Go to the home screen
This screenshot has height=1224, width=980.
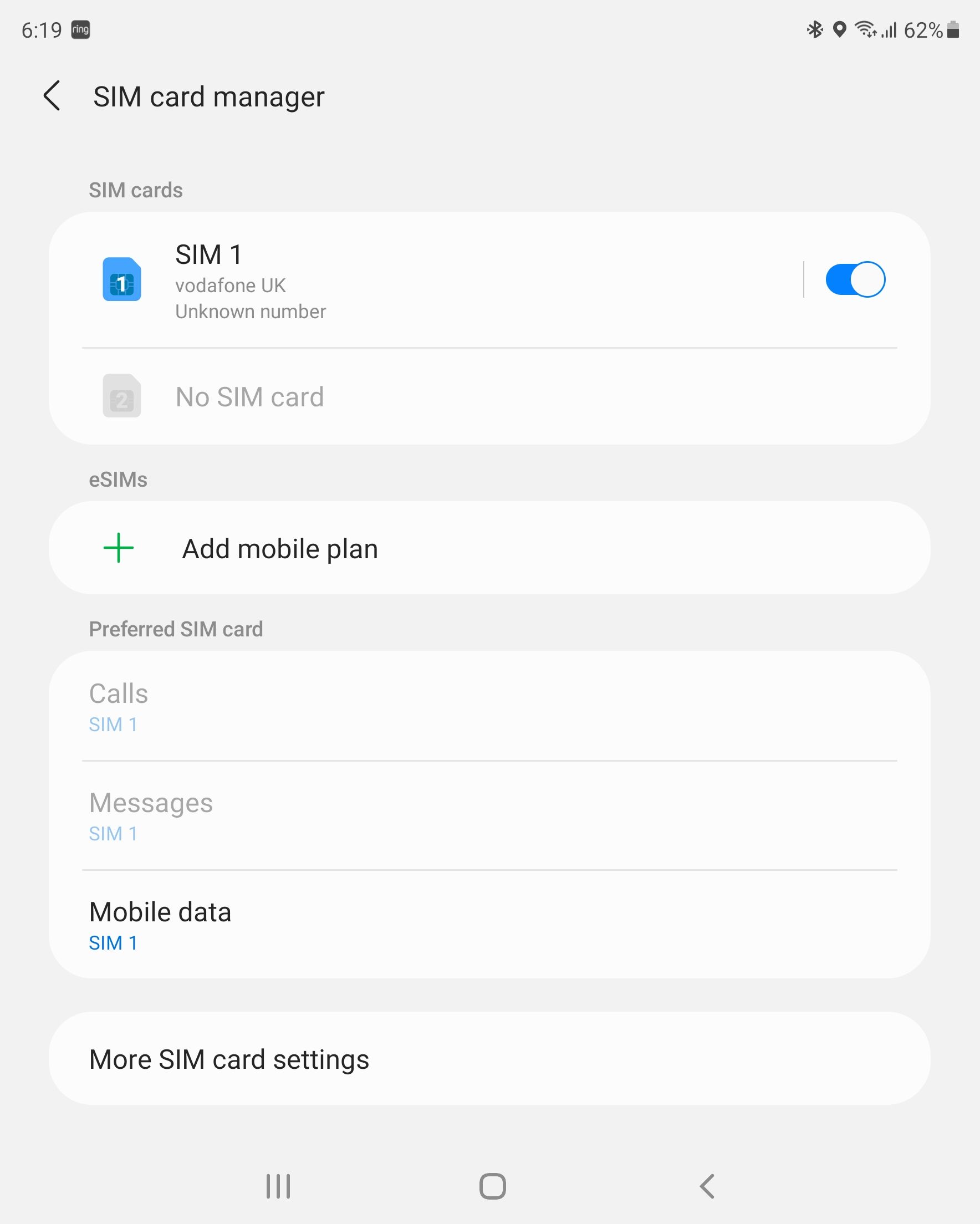[492, 1185]
